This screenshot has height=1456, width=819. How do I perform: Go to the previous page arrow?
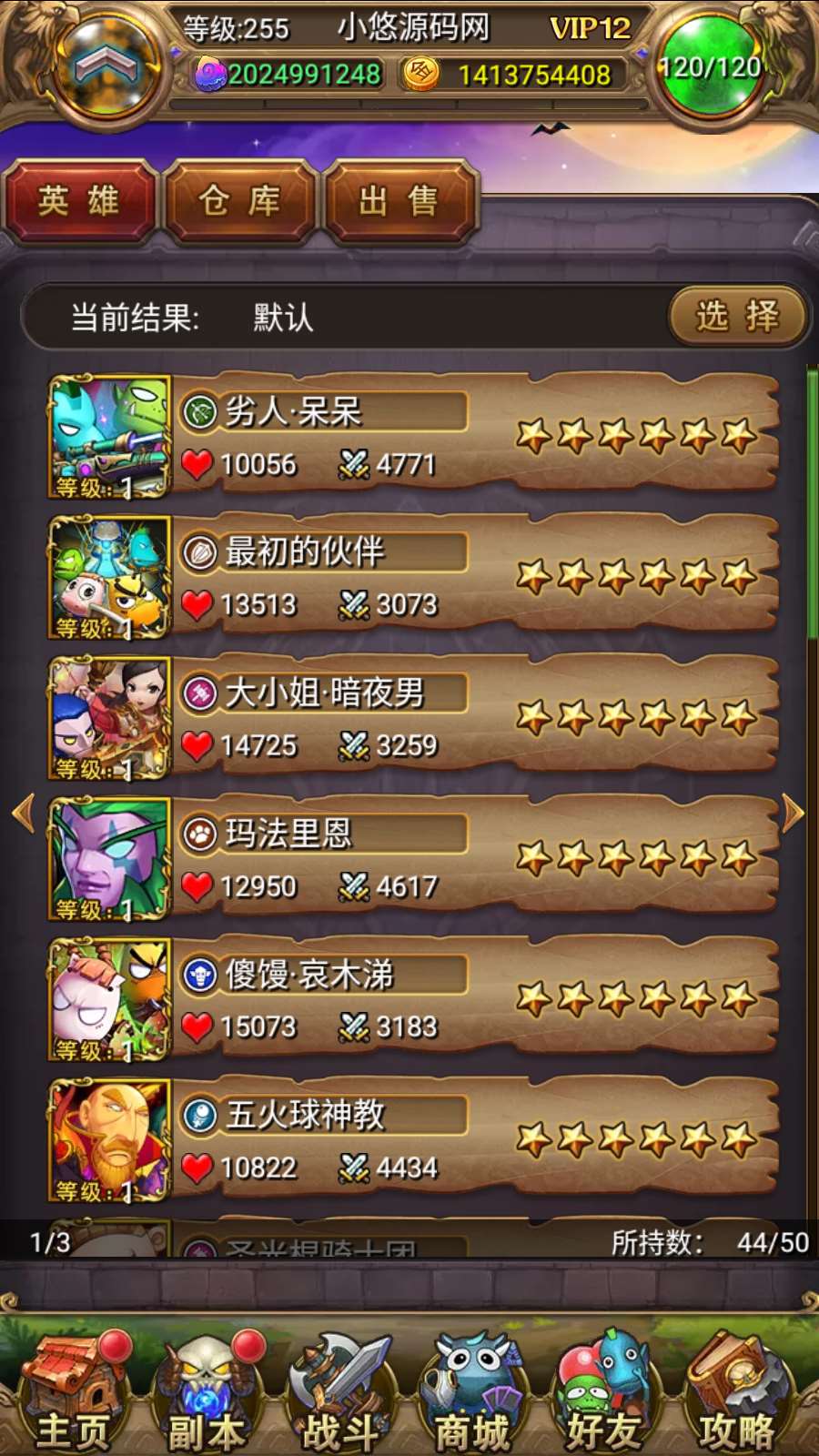point(24,813)
